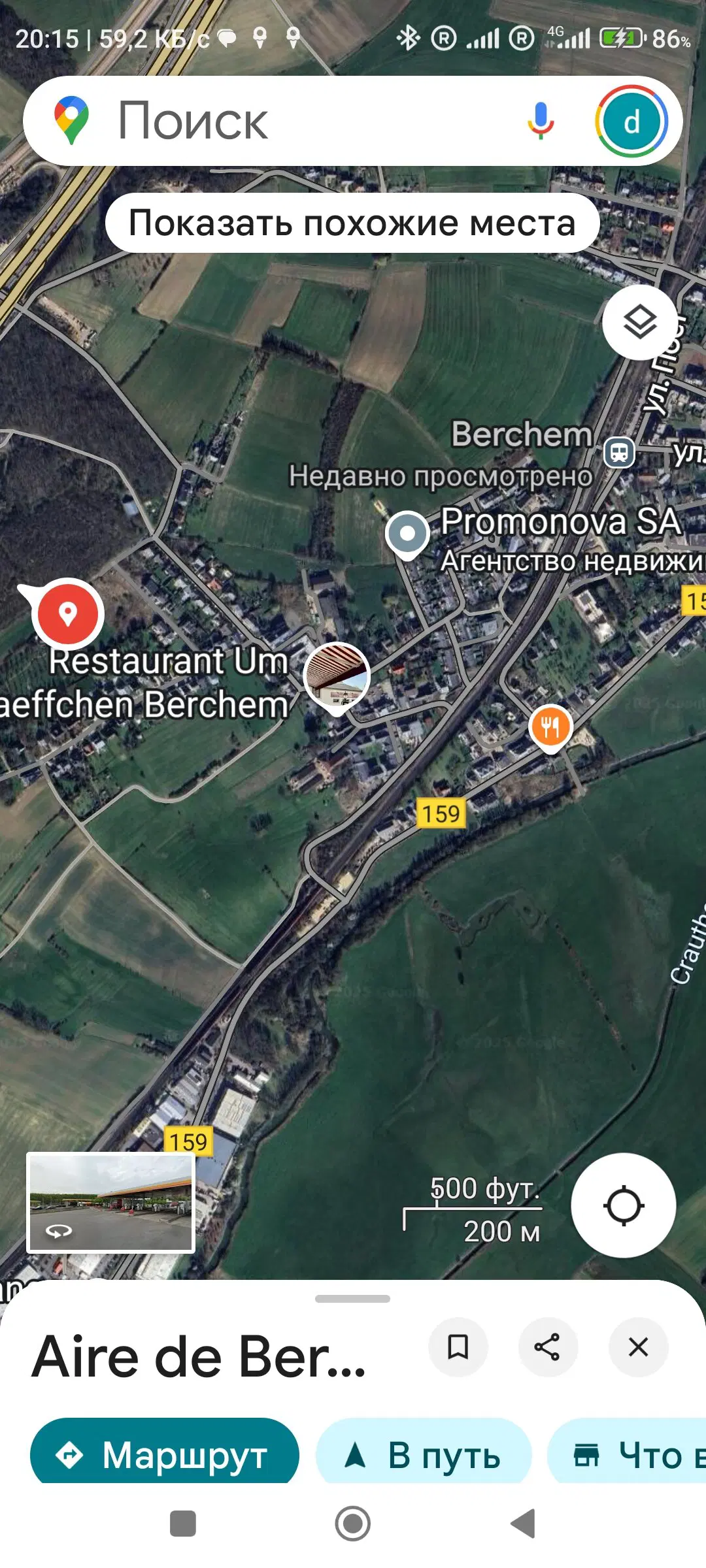Open the map layers selector
706x1568 pixels.
639,322
